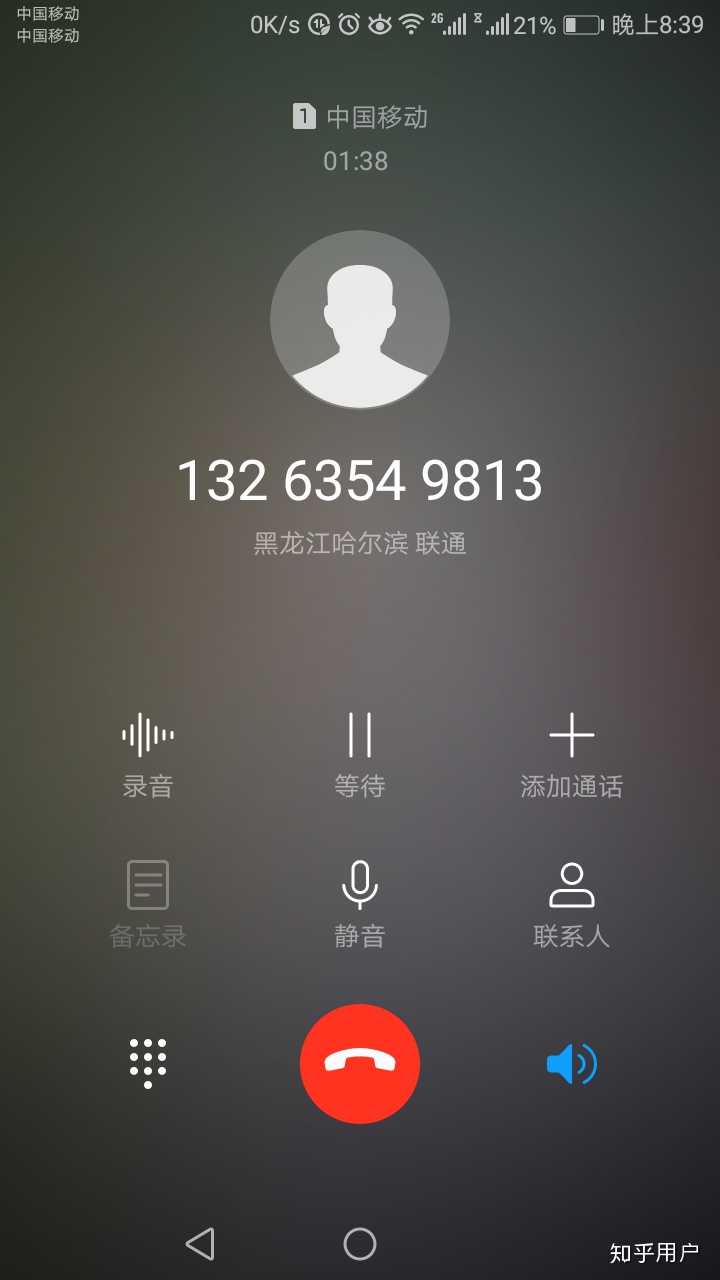Open 联系人 contacts during the call

571,903
